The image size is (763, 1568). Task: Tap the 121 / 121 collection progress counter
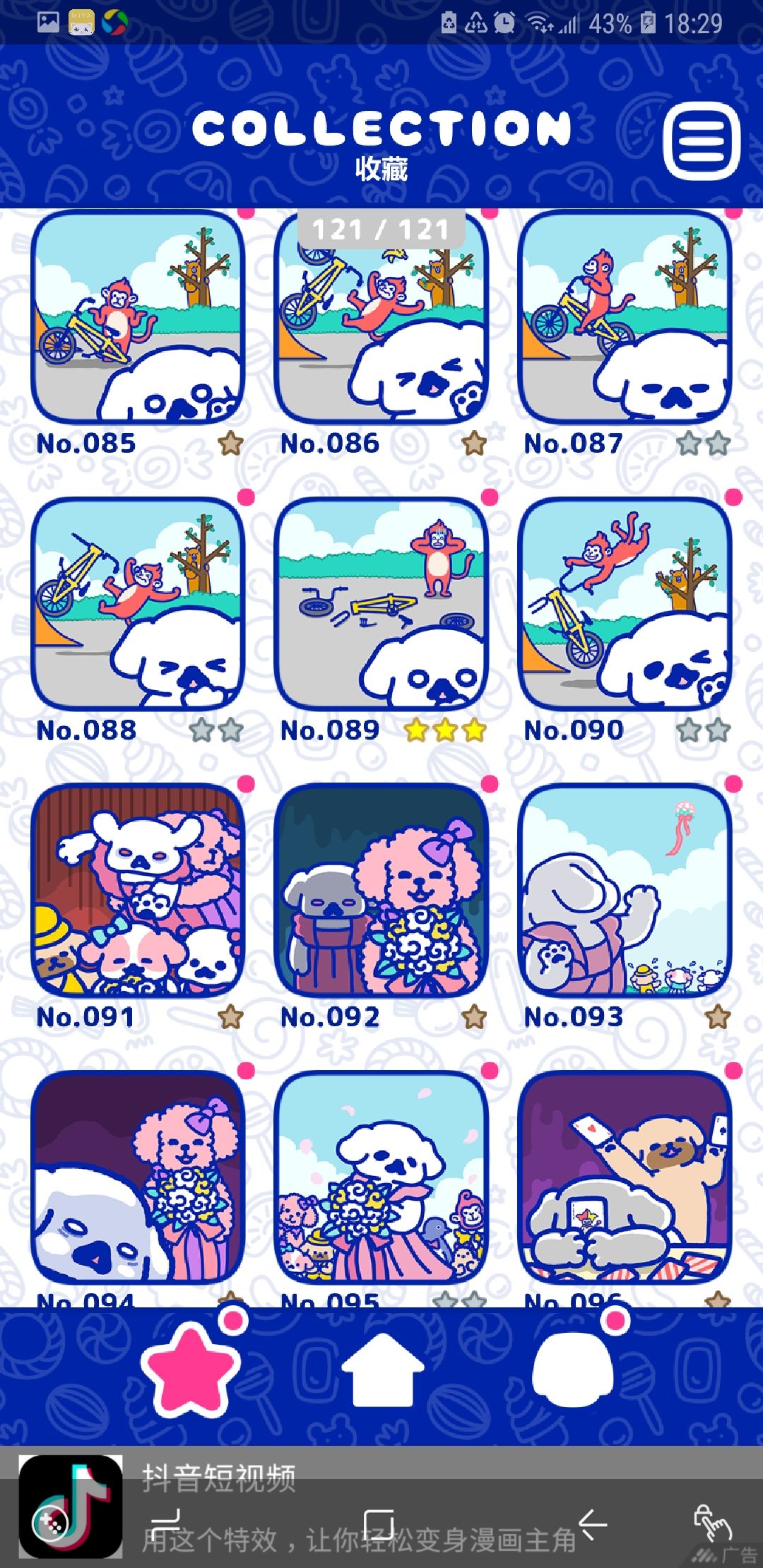click(x=381, y=228)
